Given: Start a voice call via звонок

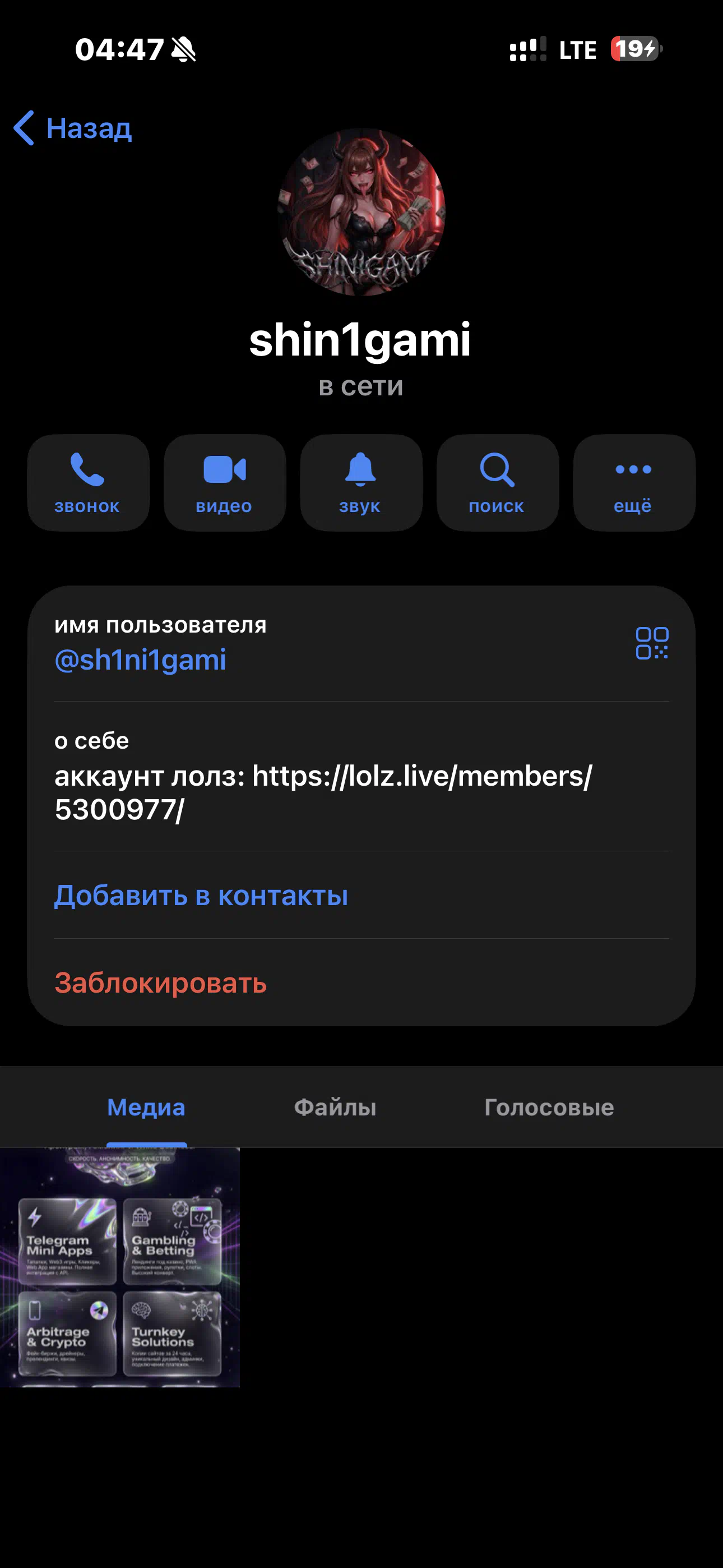Looking at the screenshot, I should (x=87, y=482).
